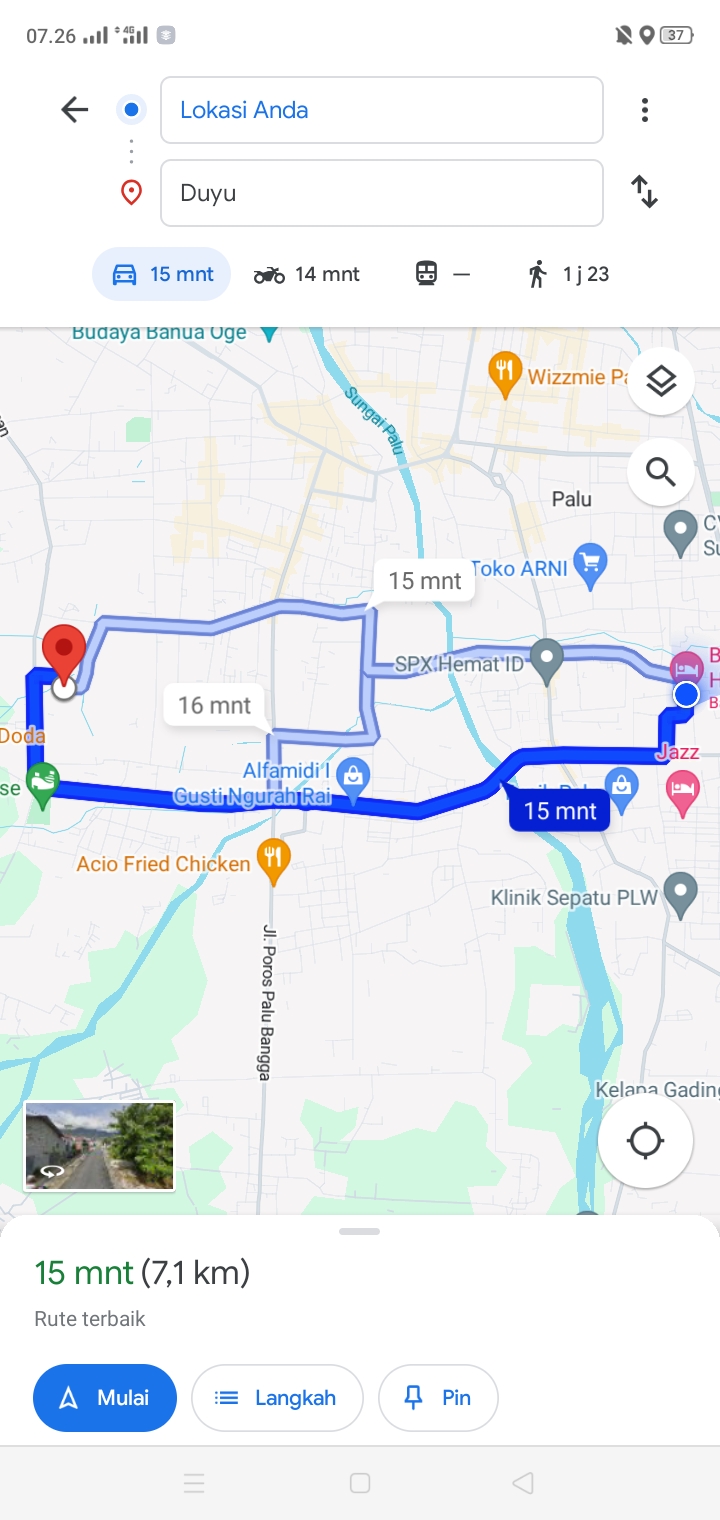View route steps via Langkah
Image resolution: width=720 pixels, height=1520 pixels.
coord(277,1398)
